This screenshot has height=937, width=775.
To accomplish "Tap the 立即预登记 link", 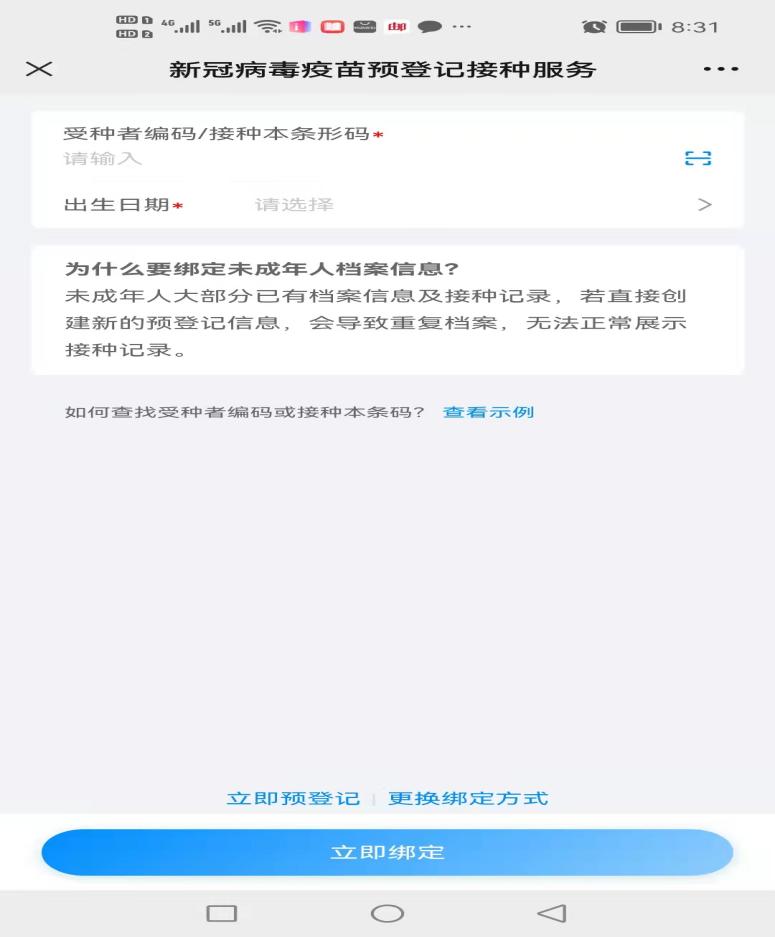I will point(293,798).
